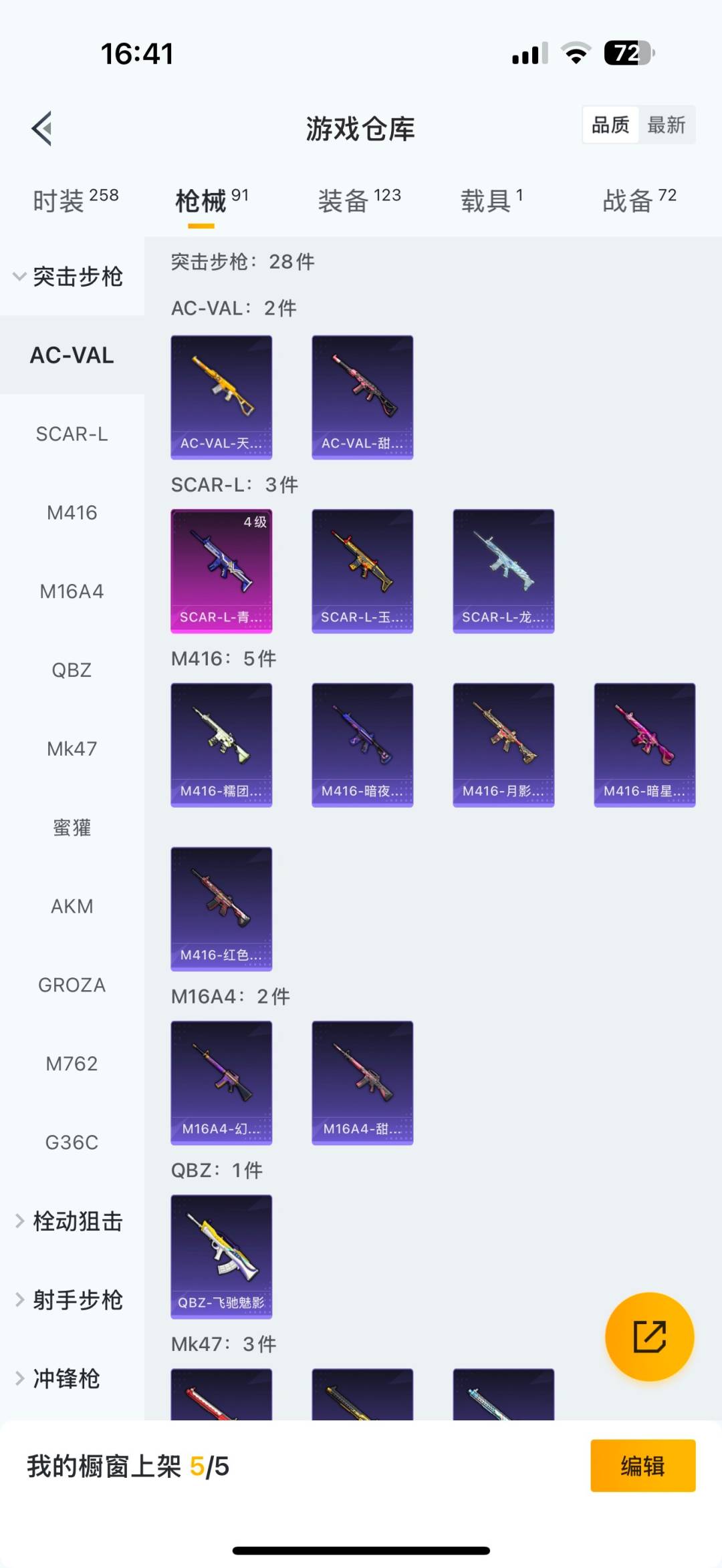Switch to the 装备 tab
722x1568 pixels.
[359, 200]
